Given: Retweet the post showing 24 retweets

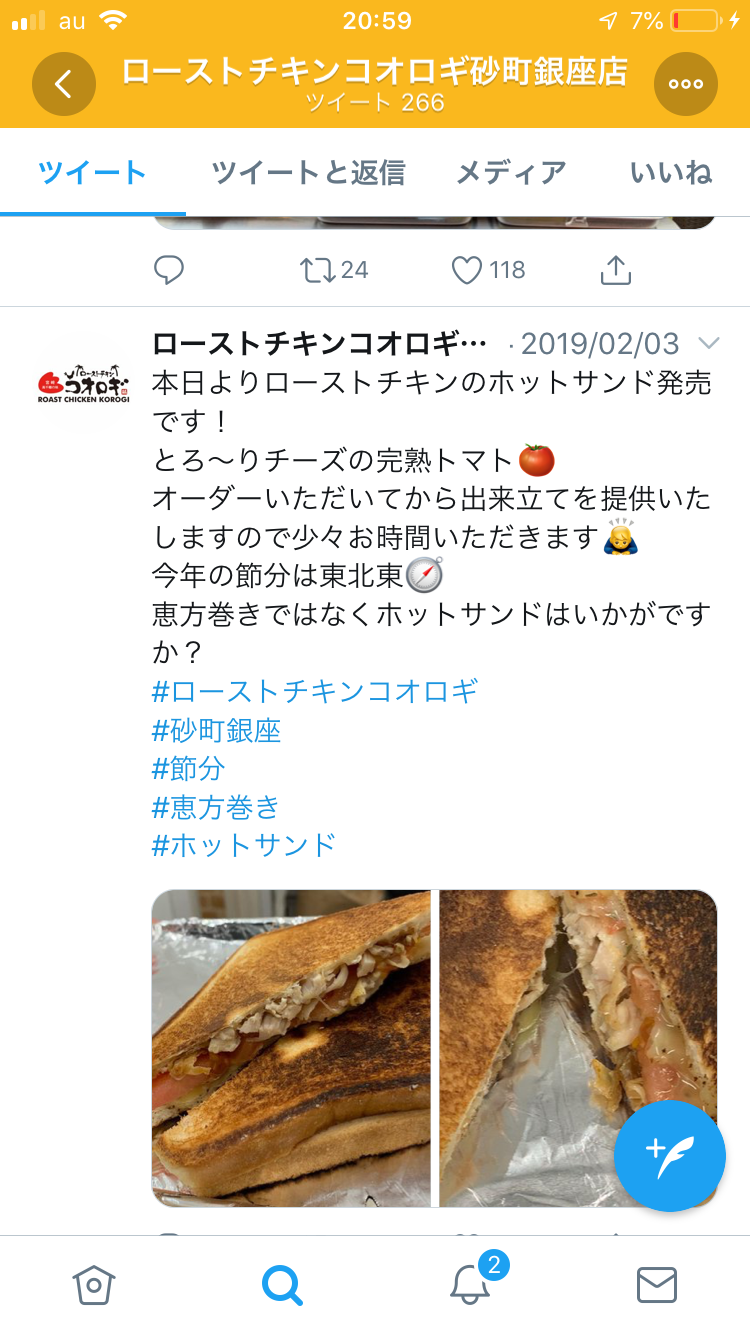Looking at the screenshot, I should point(318,270).
